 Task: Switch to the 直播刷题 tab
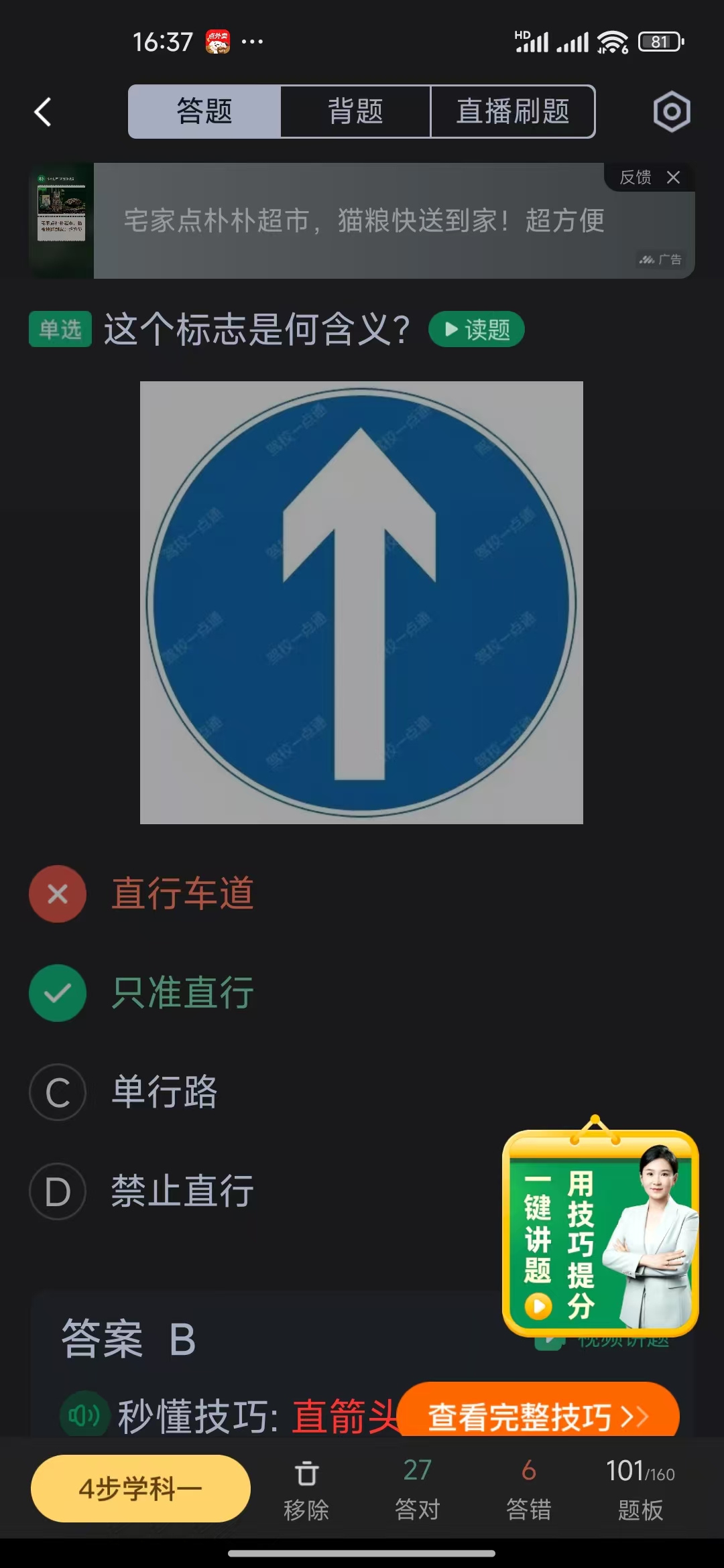click(514, 111)
